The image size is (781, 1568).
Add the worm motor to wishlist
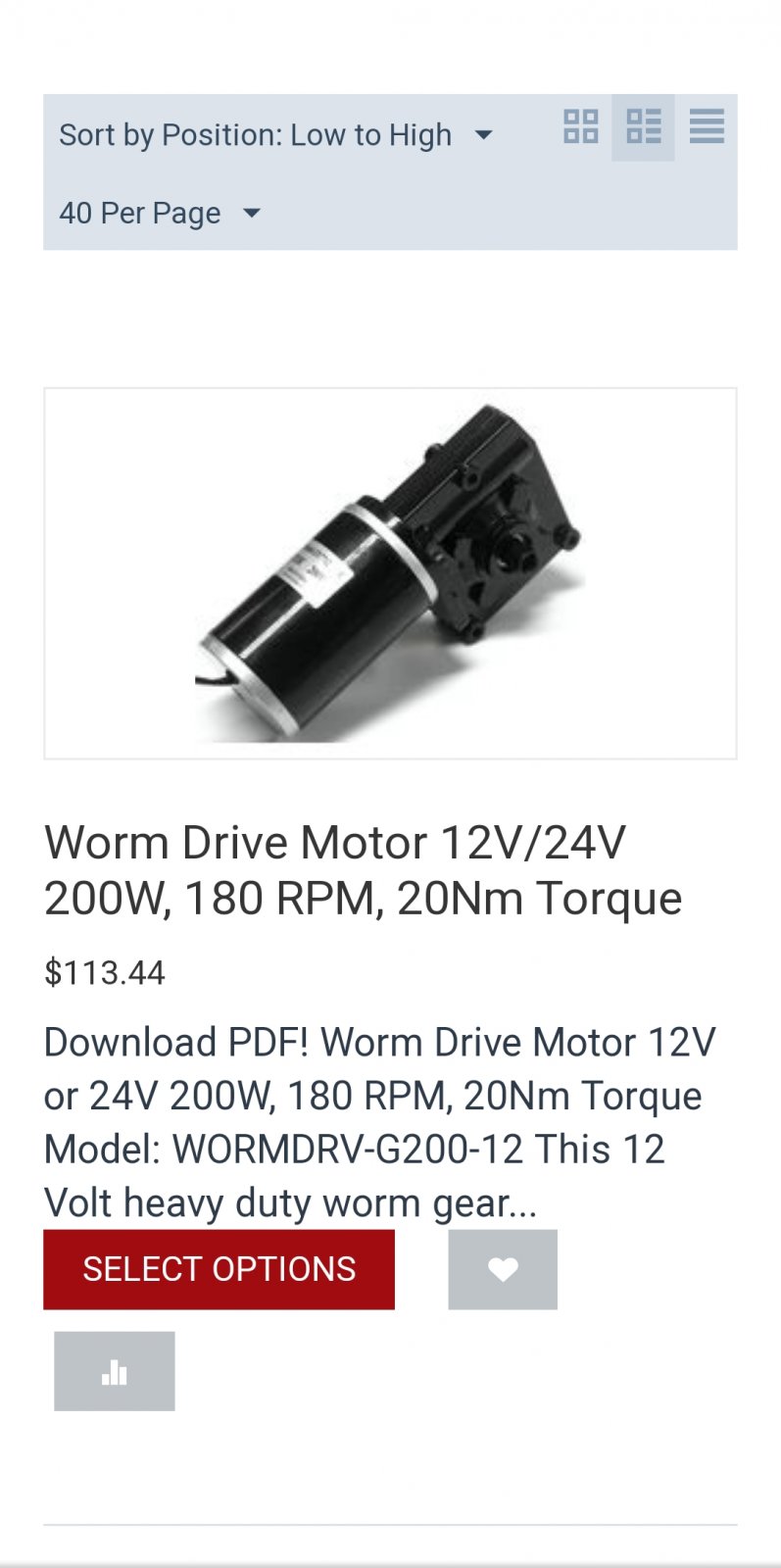[x=503, y=1269]
